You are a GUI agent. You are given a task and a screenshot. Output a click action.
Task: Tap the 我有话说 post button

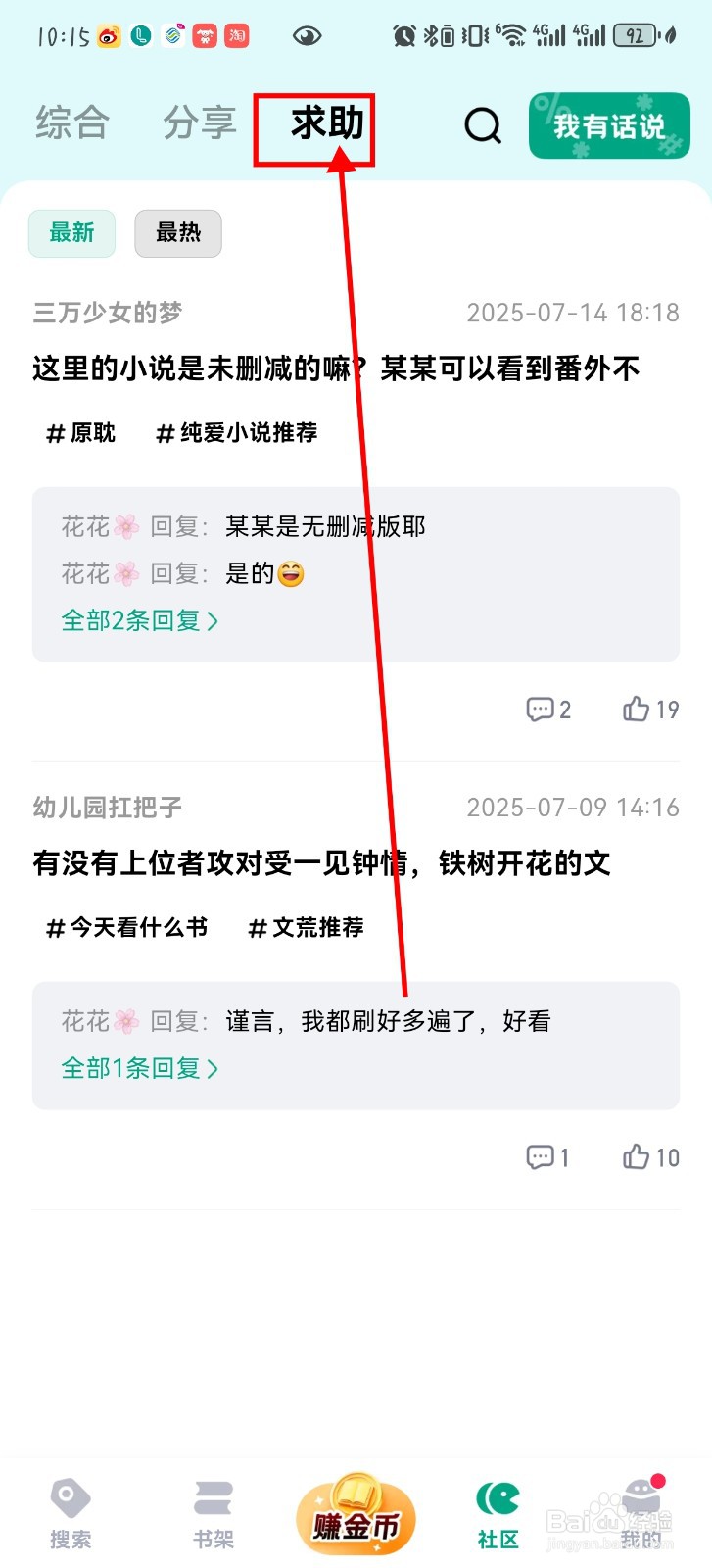tap(609, 125)
